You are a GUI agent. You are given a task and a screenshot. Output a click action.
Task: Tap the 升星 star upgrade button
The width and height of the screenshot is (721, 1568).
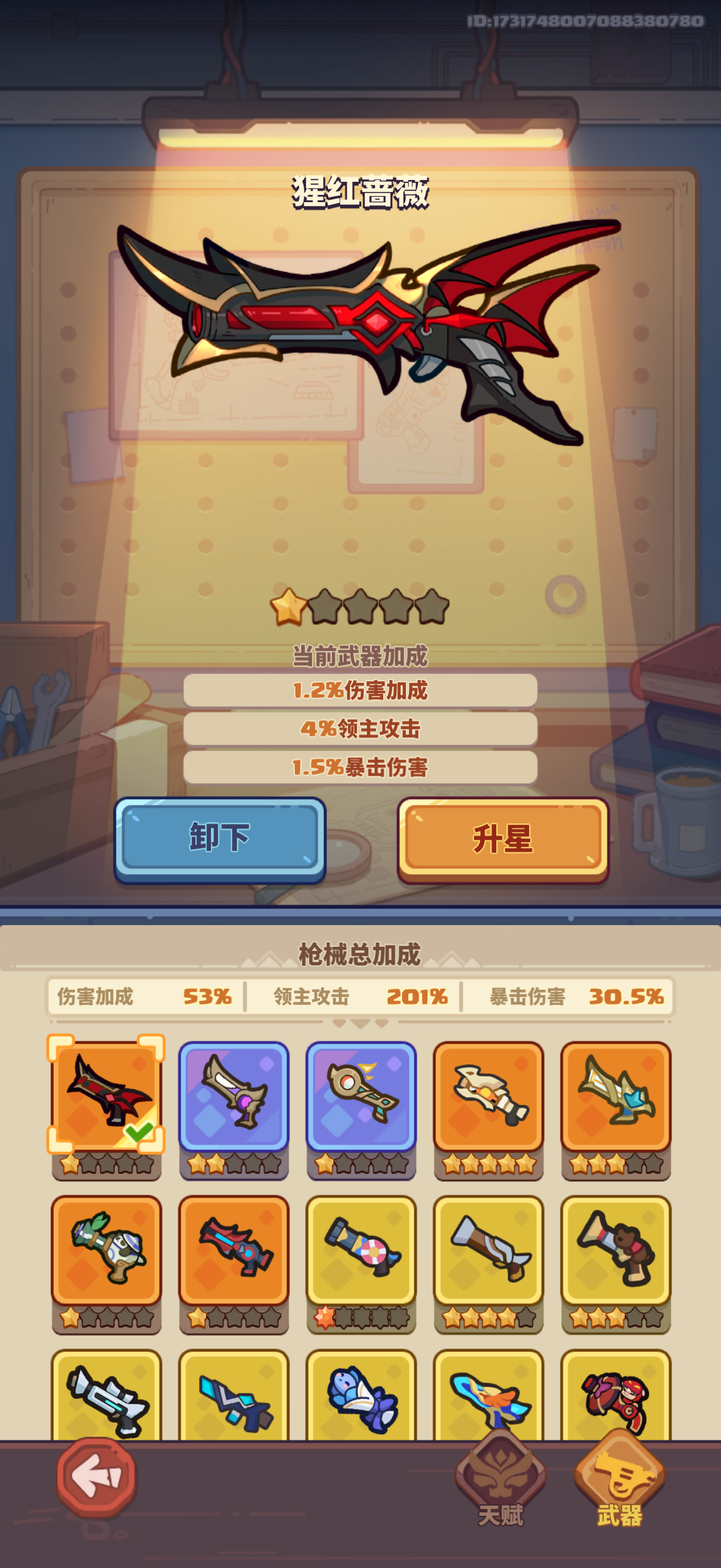503,839
